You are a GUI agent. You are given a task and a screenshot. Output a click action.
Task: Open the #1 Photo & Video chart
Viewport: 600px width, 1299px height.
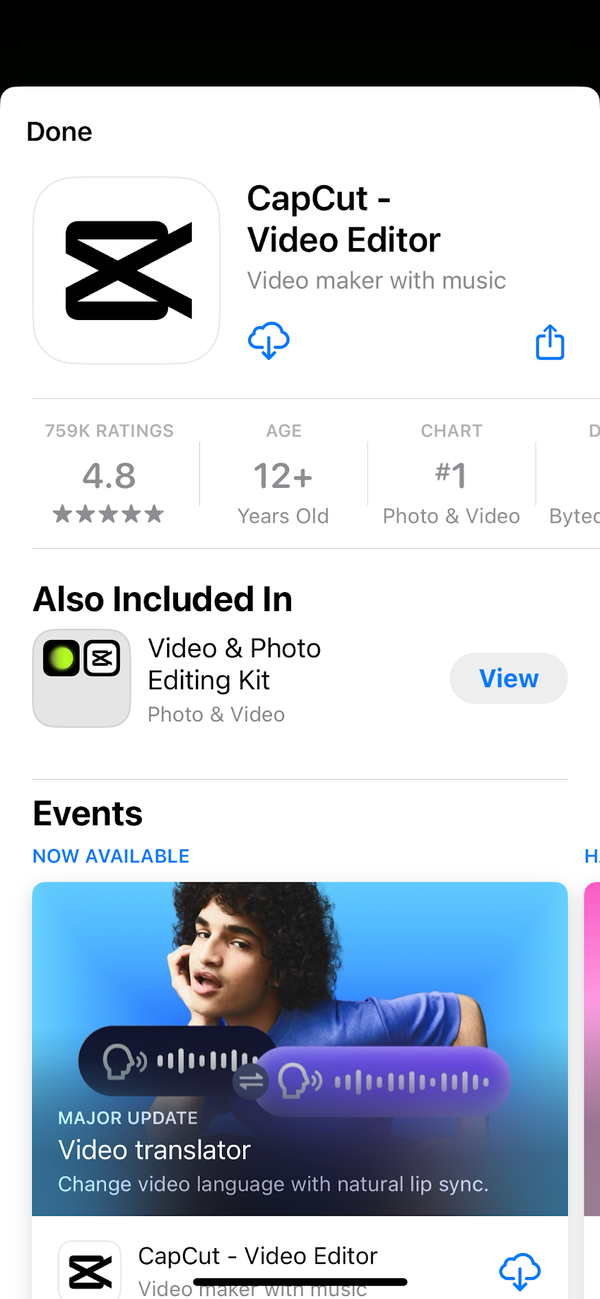coord(451,474)
